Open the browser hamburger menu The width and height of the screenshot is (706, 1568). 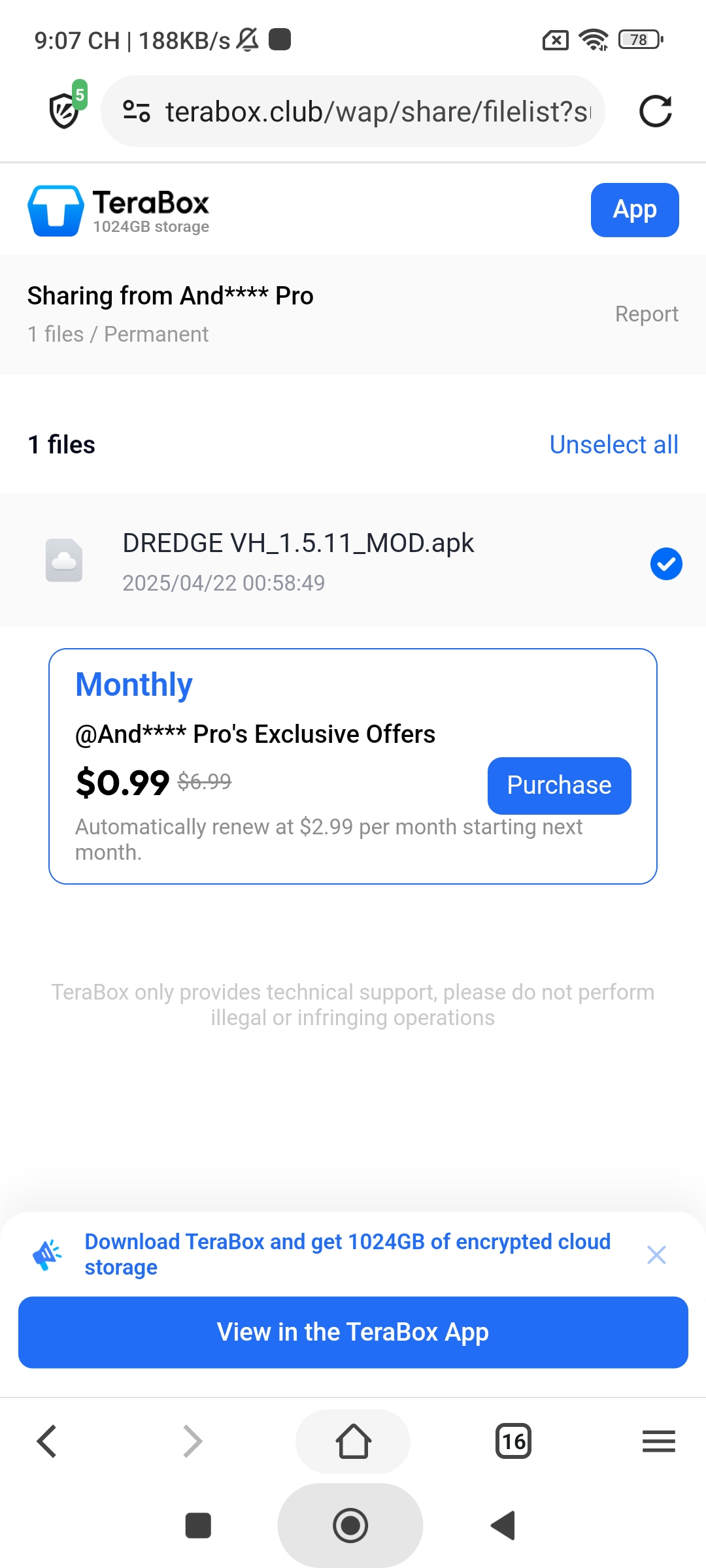point(658,1441)
